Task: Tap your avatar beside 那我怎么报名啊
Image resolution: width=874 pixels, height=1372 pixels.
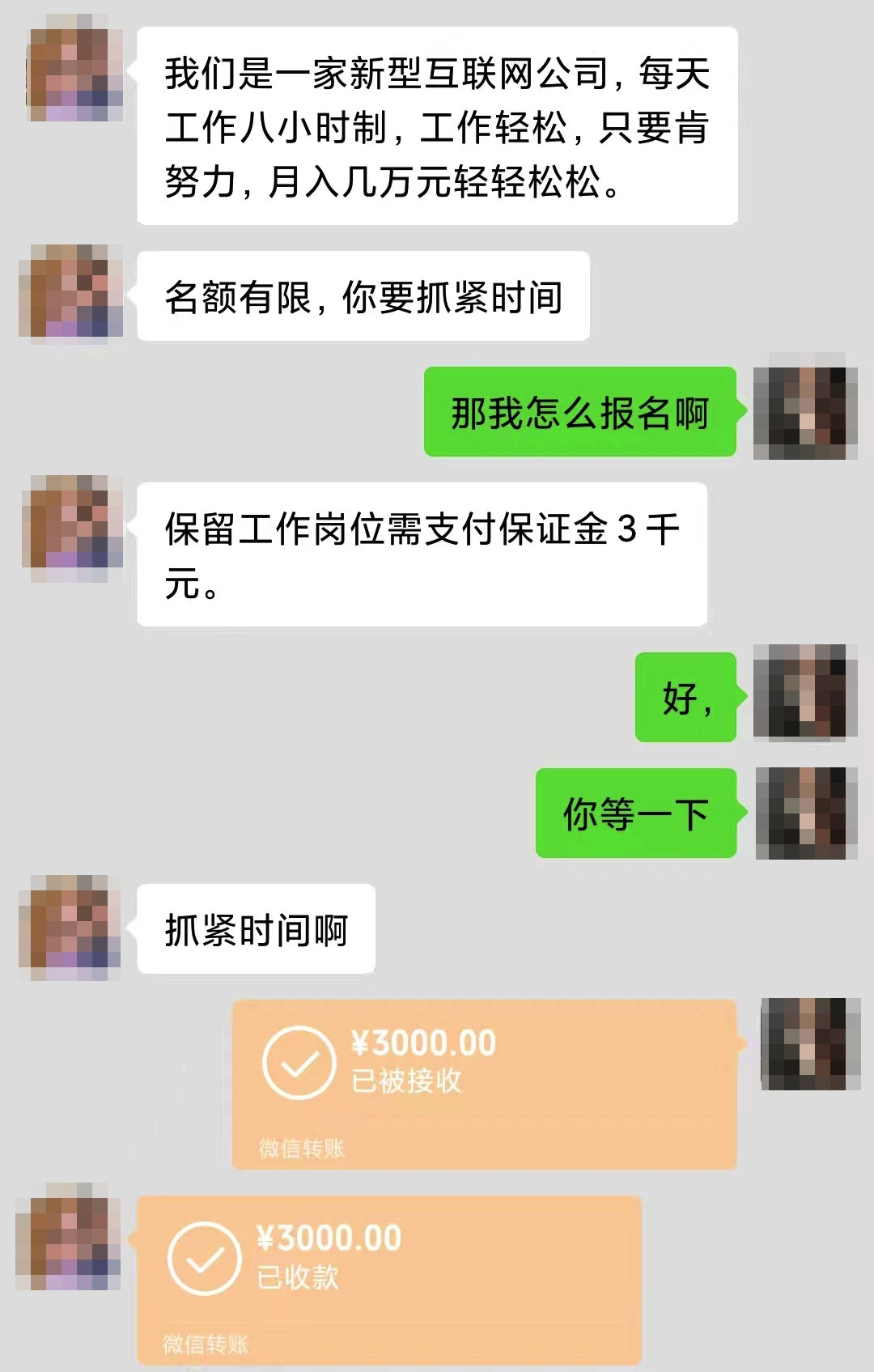Action: tap(804, 407)
